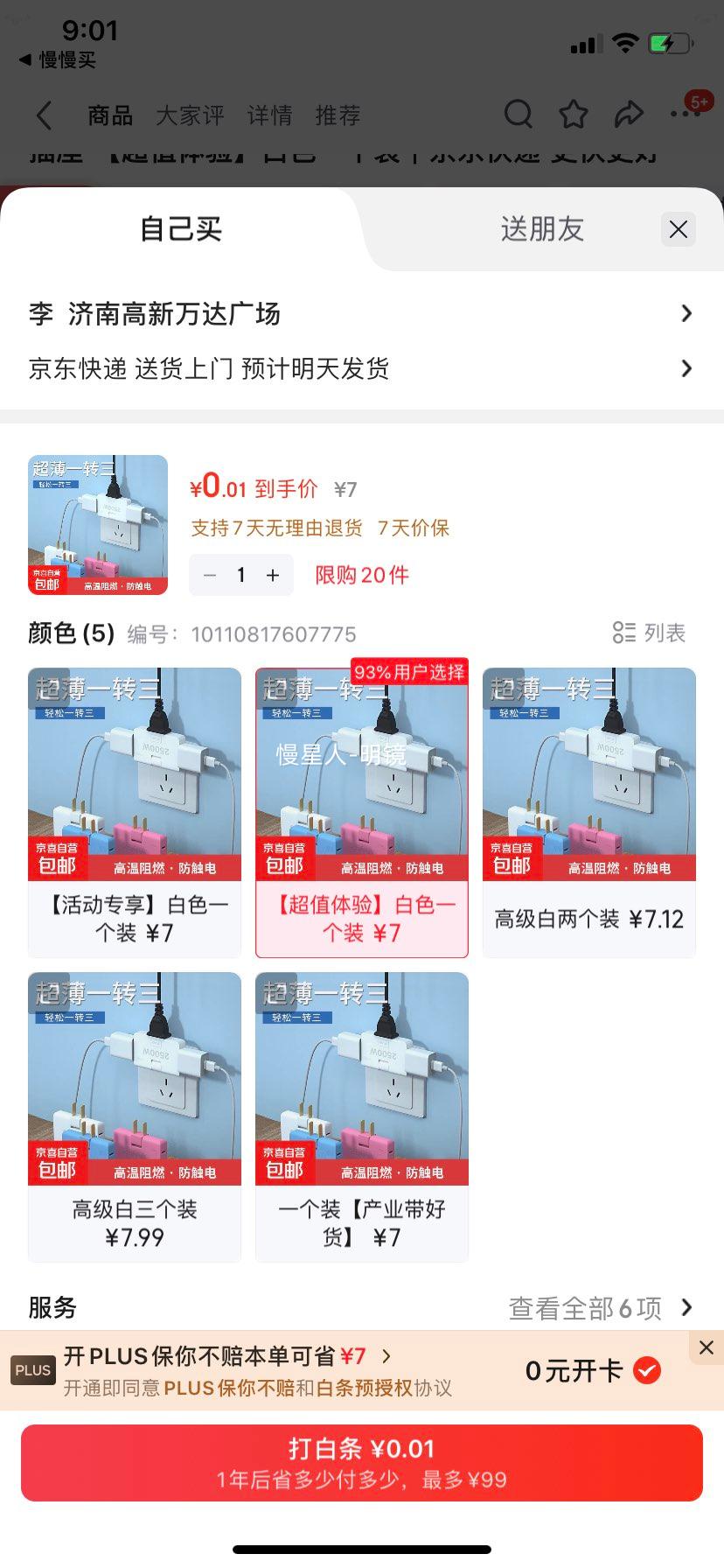
Task: Expand the delivery address details
Action: click(x=362, y=313)
